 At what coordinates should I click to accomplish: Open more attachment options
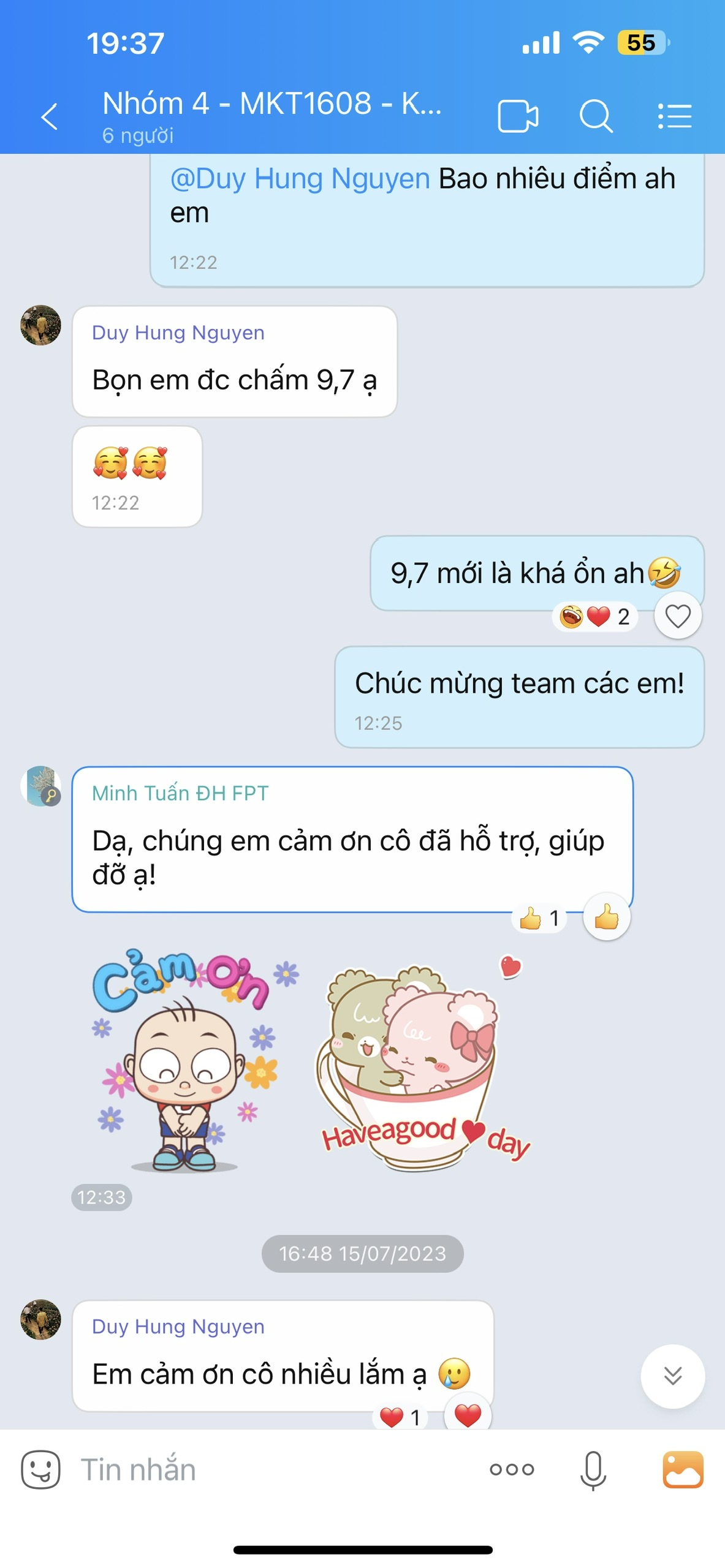pyautogui.click(x=512, y=1469)
